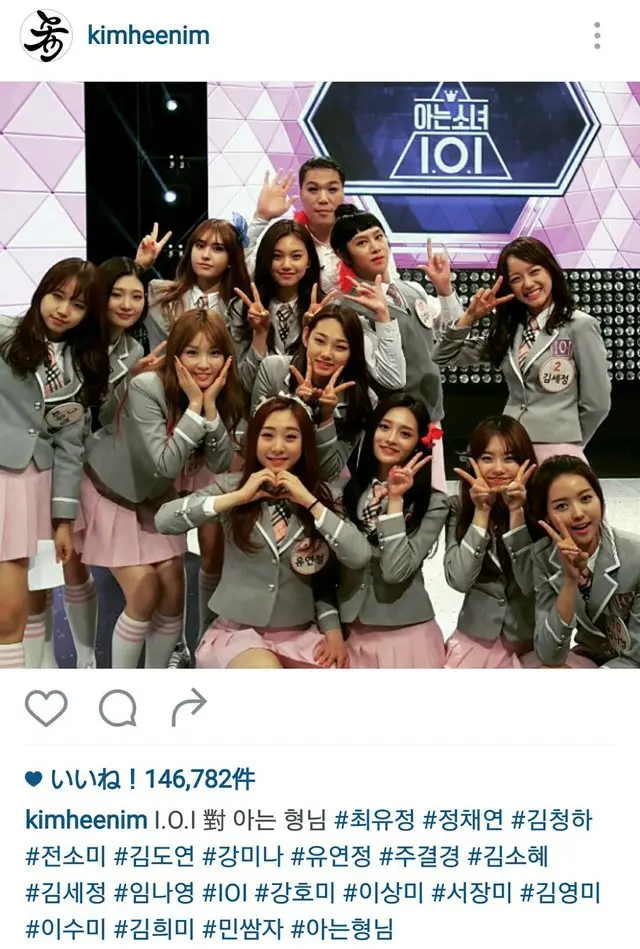Share the post using arrow icon

click(x=187, y=708)
